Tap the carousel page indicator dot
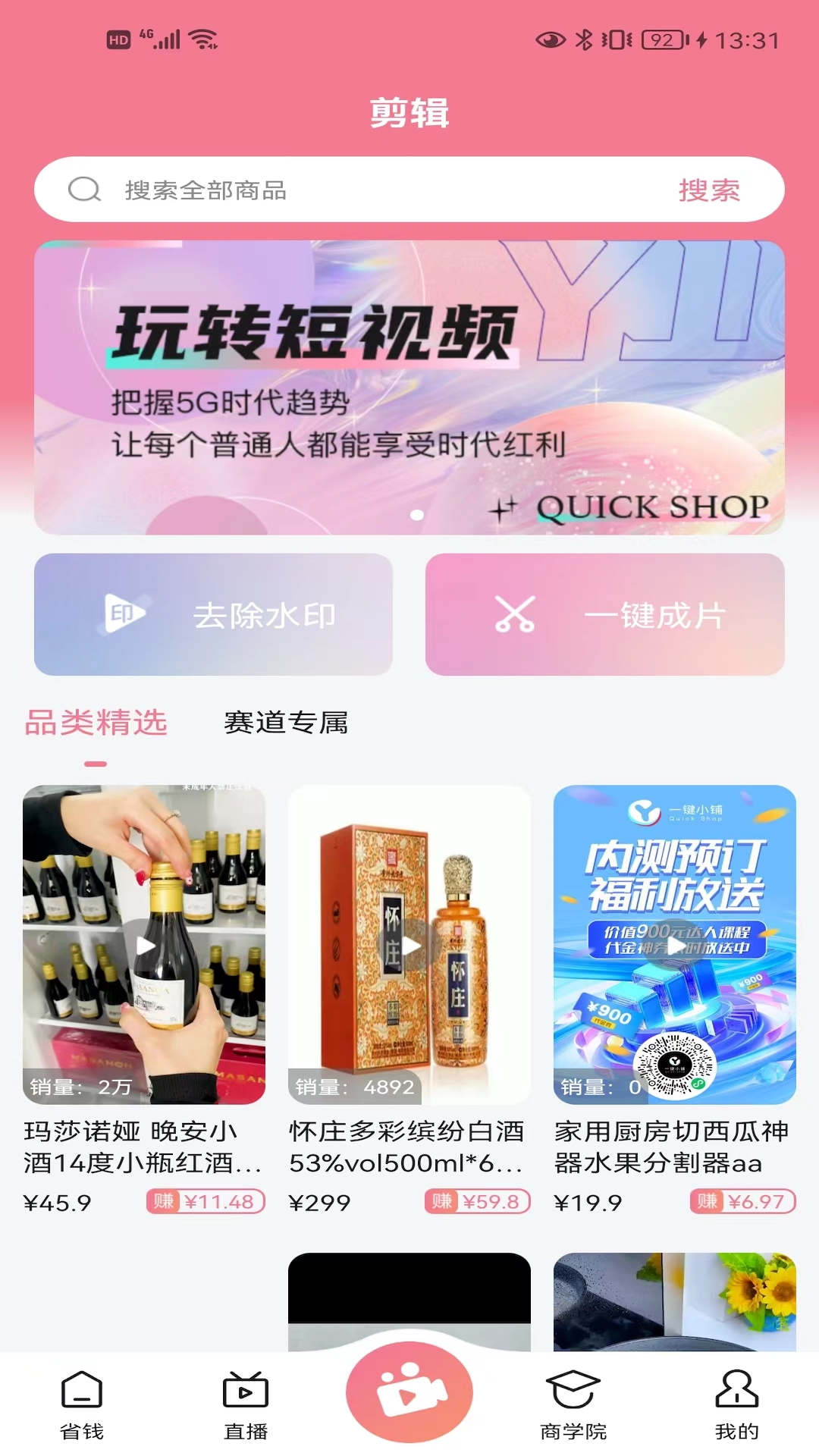Image resolution: width=819 pixels, height=1456 pixels. [x=416, y=514]
